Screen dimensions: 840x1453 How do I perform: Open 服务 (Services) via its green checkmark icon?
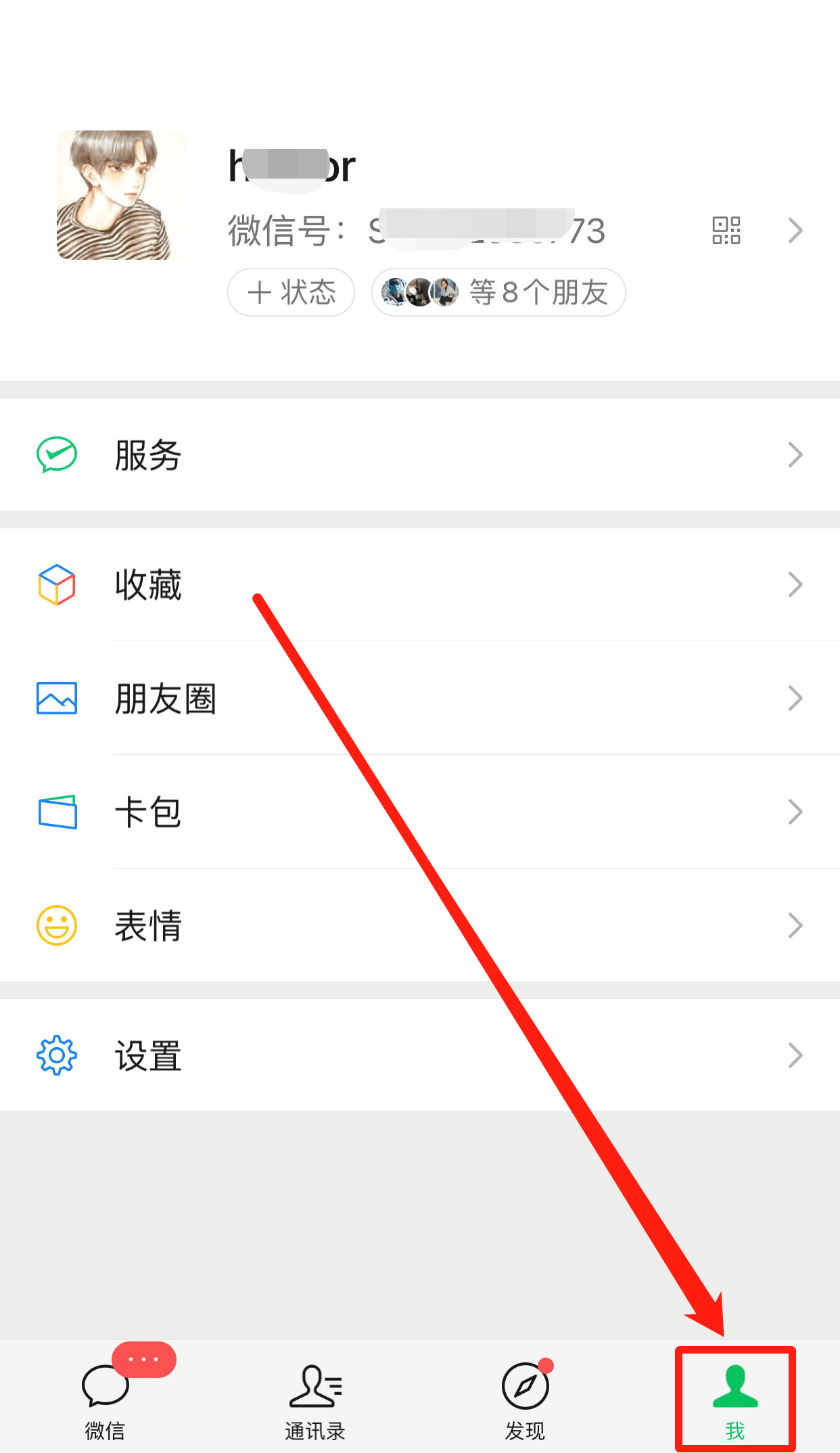point(56,455)
